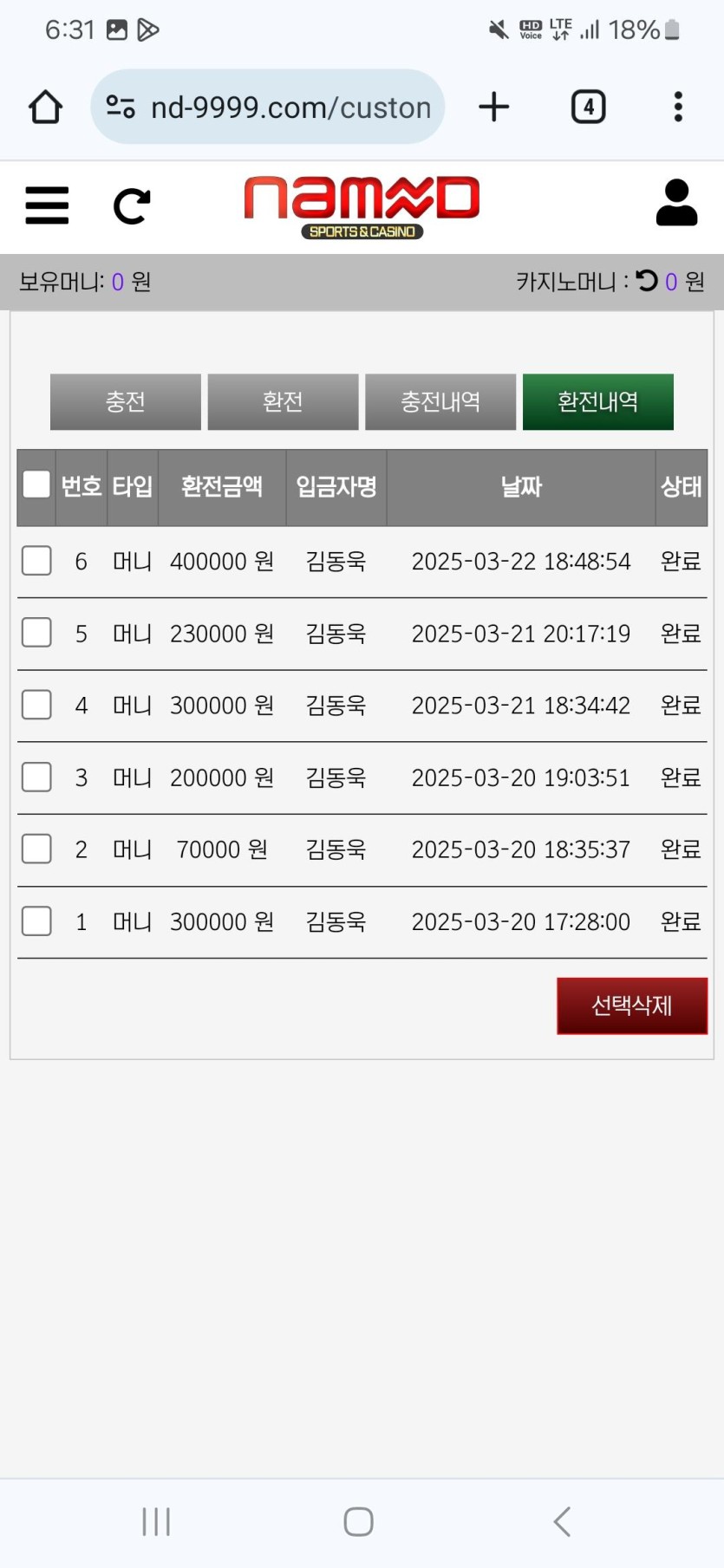Switch to the 충전 tab
Image resolution: width=724 pixels, height=1568 pixels.
click(126, 402)
